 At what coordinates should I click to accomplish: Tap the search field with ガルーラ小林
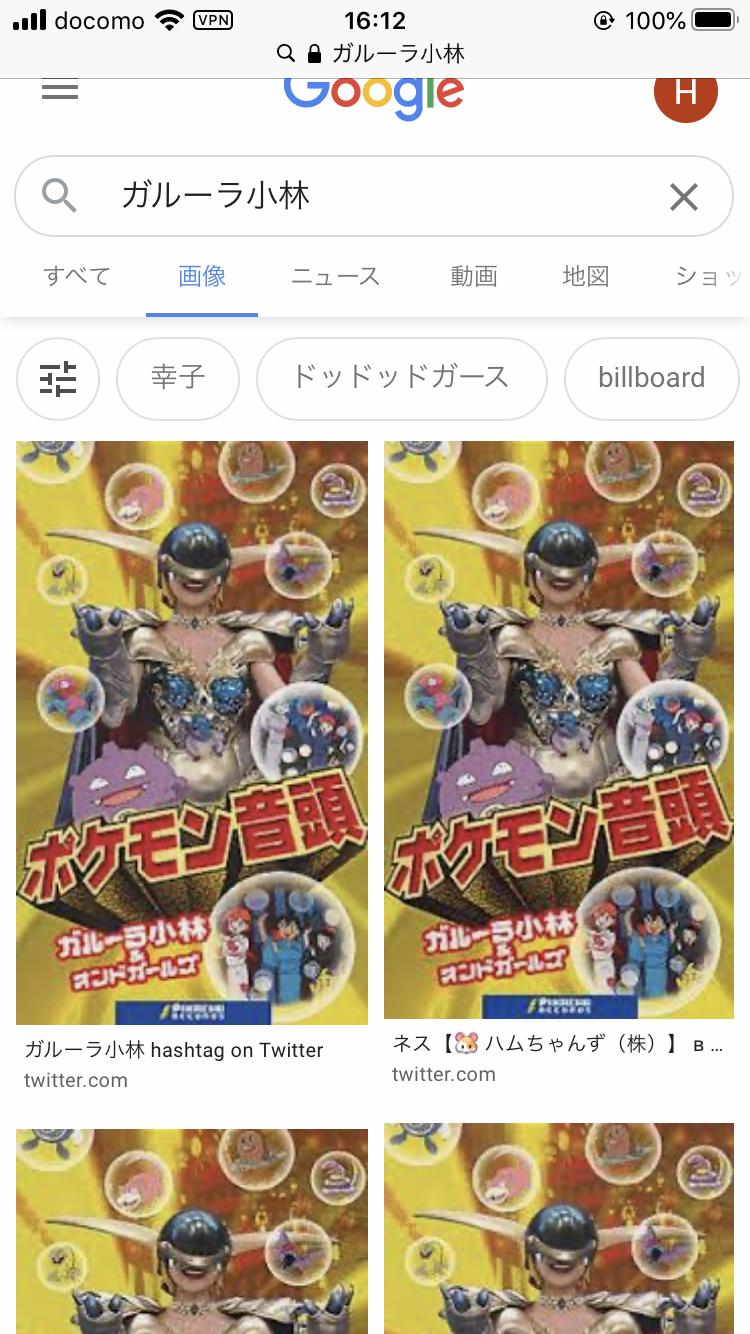pyautogui.click(x=370, y=196)
